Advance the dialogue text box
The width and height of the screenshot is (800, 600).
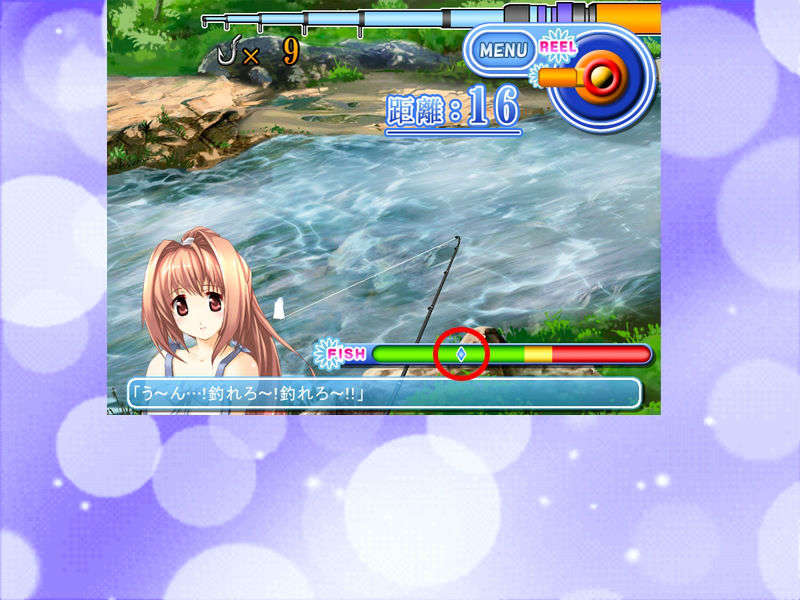[384, 393]
